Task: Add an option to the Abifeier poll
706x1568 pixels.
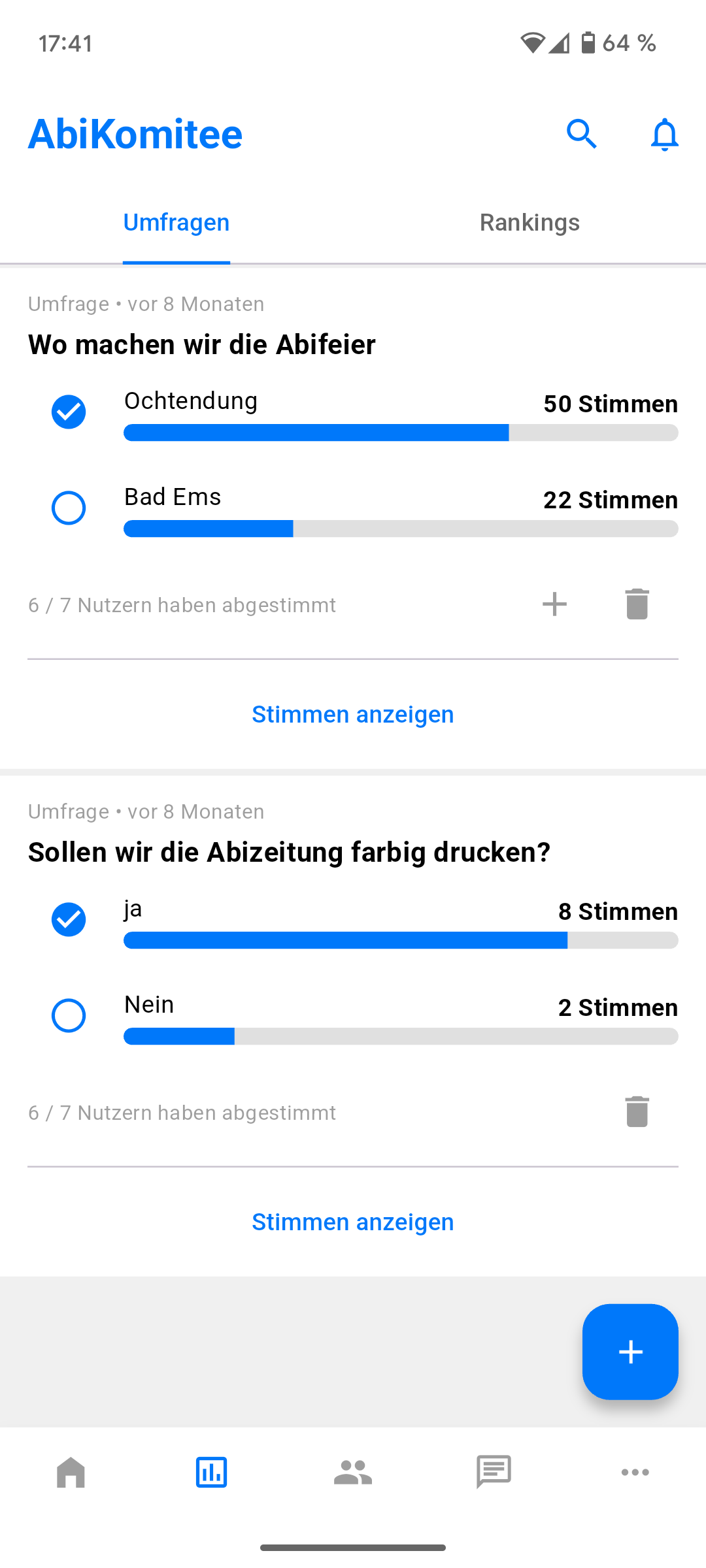Action: [x=554, y=604]
